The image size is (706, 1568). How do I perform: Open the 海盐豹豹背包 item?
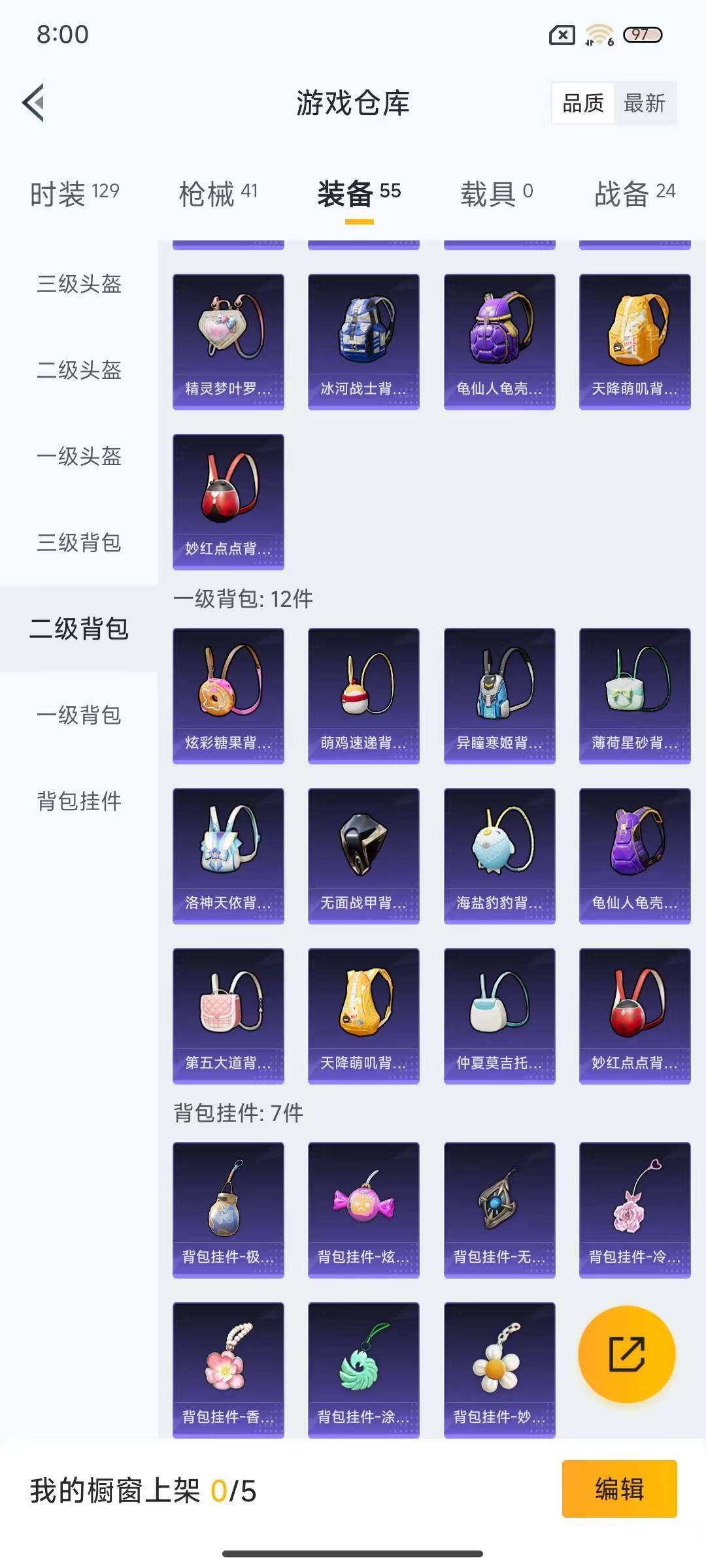500,856
